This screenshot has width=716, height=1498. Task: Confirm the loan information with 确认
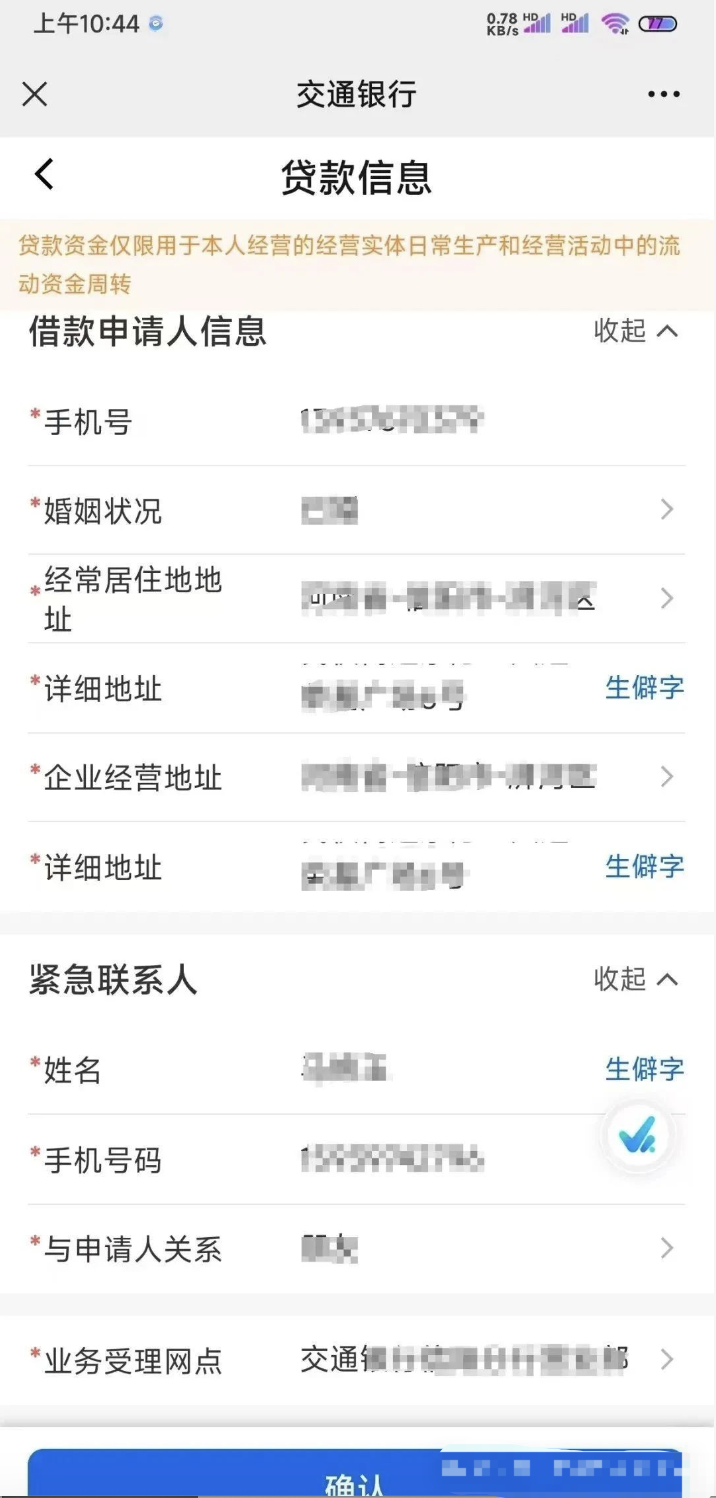pos(355,1478)
